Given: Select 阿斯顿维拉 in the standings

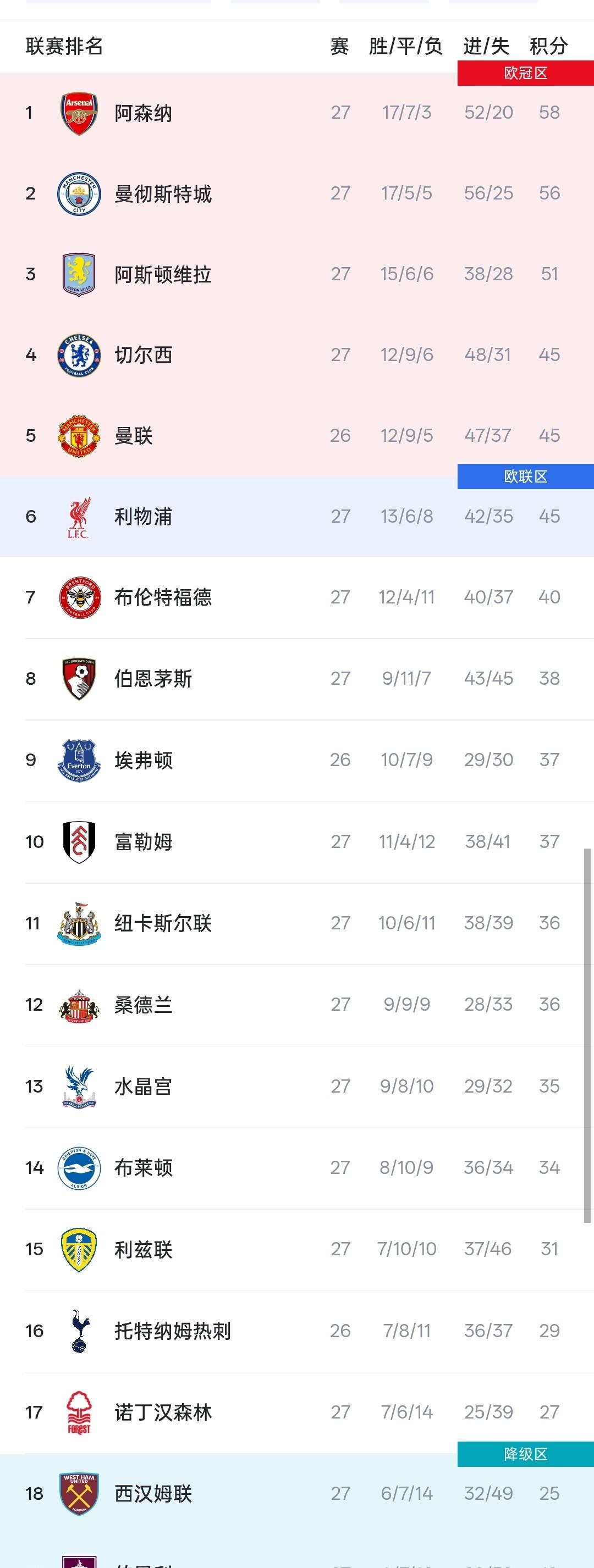Looking at the screenshot, I should coord(163,274).
